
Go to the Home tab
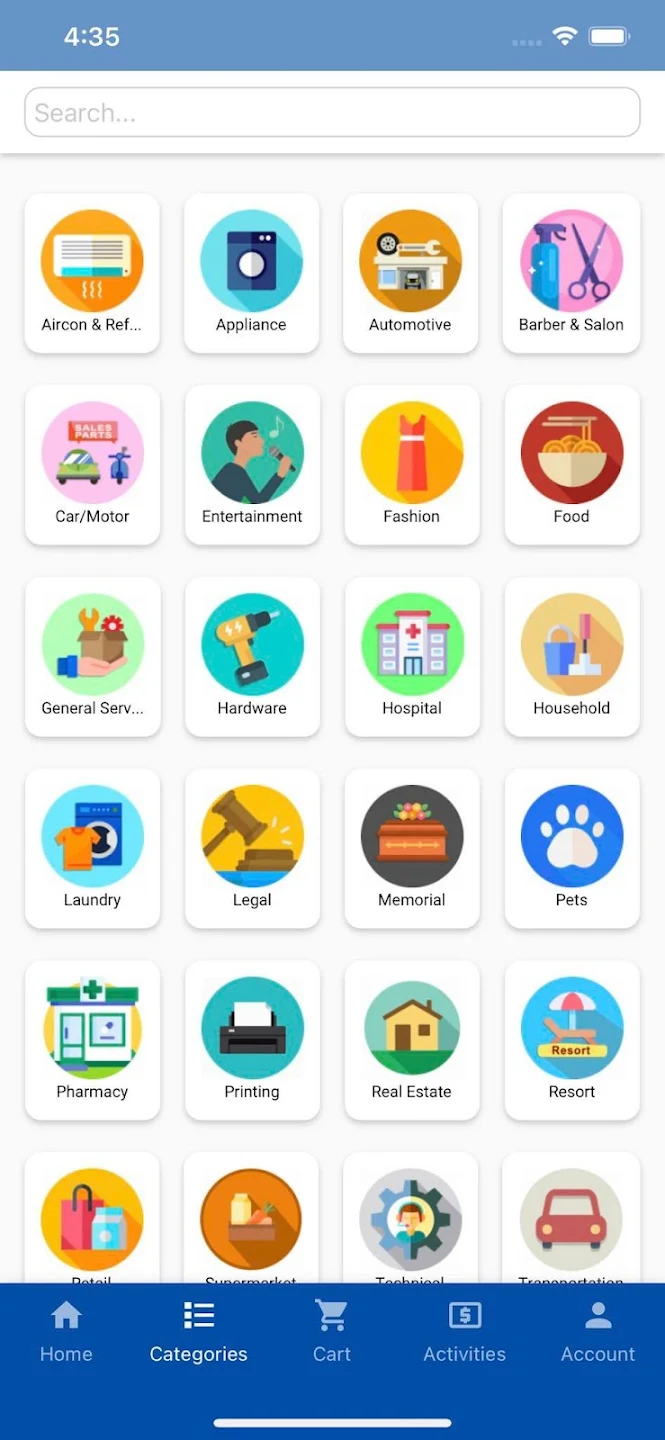click(x=66, y=1332)
